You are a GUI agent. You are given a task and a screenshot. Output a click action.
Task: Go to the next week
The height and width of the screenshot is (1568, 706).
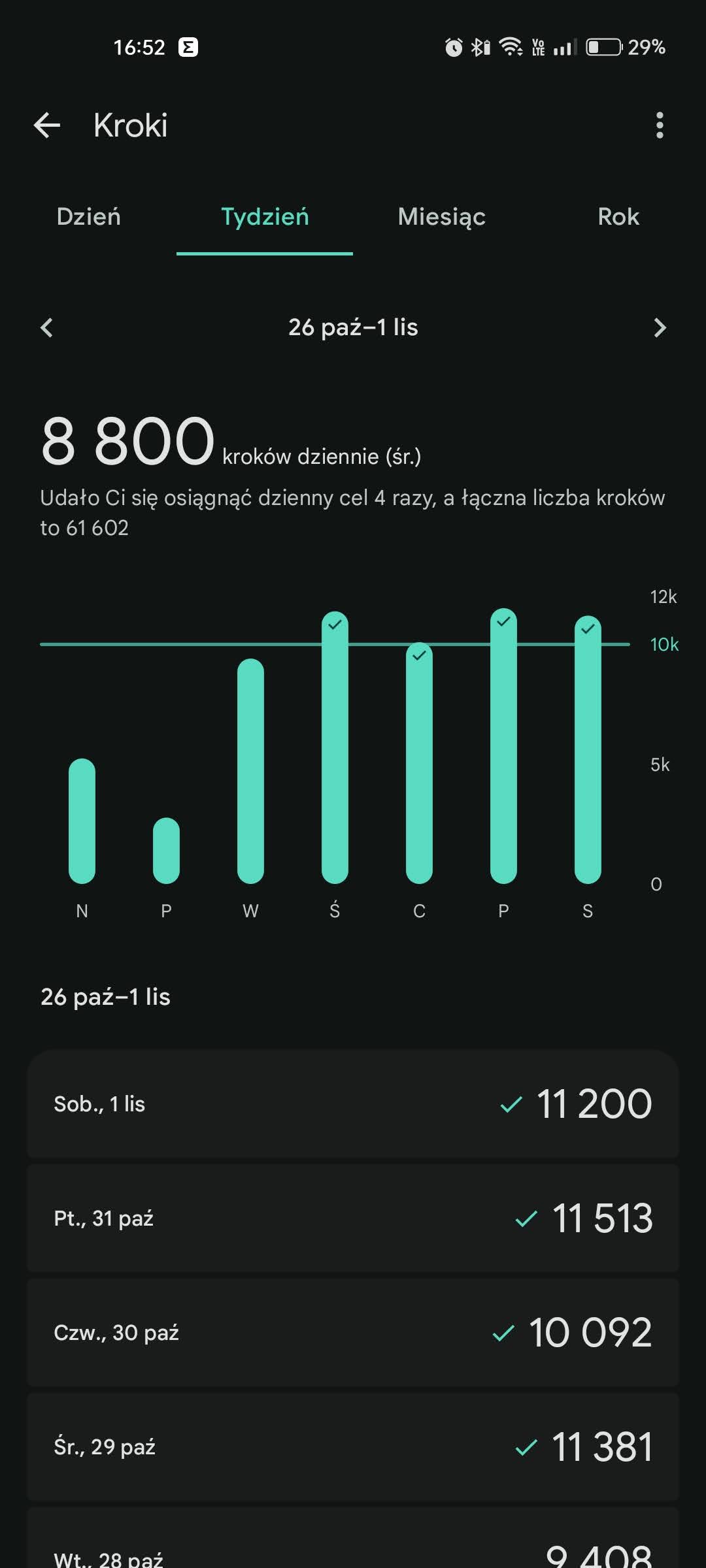click(660, 327)
